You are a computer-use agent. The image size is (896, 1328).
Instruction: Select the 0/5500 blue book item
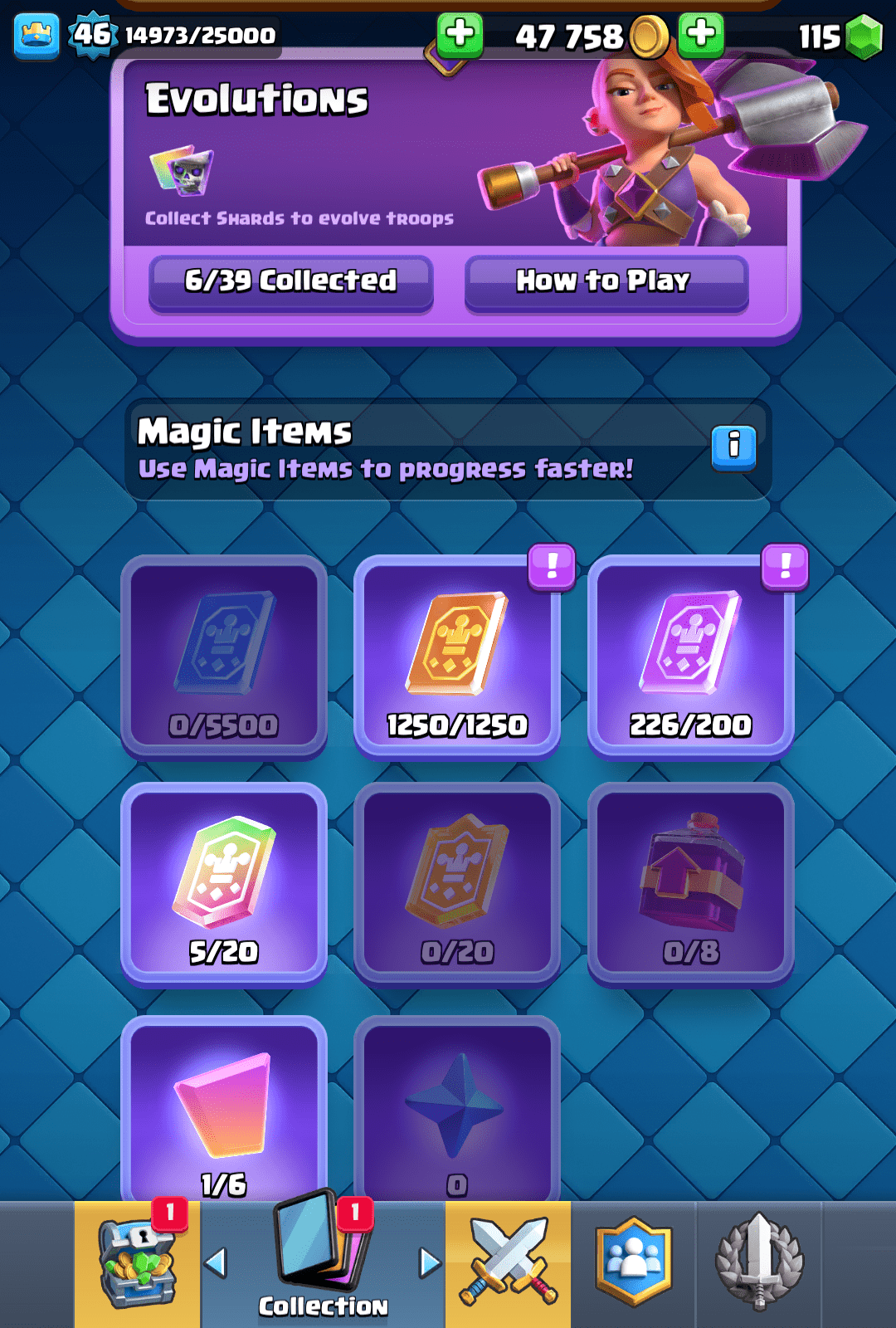click(x=224, y=654)
